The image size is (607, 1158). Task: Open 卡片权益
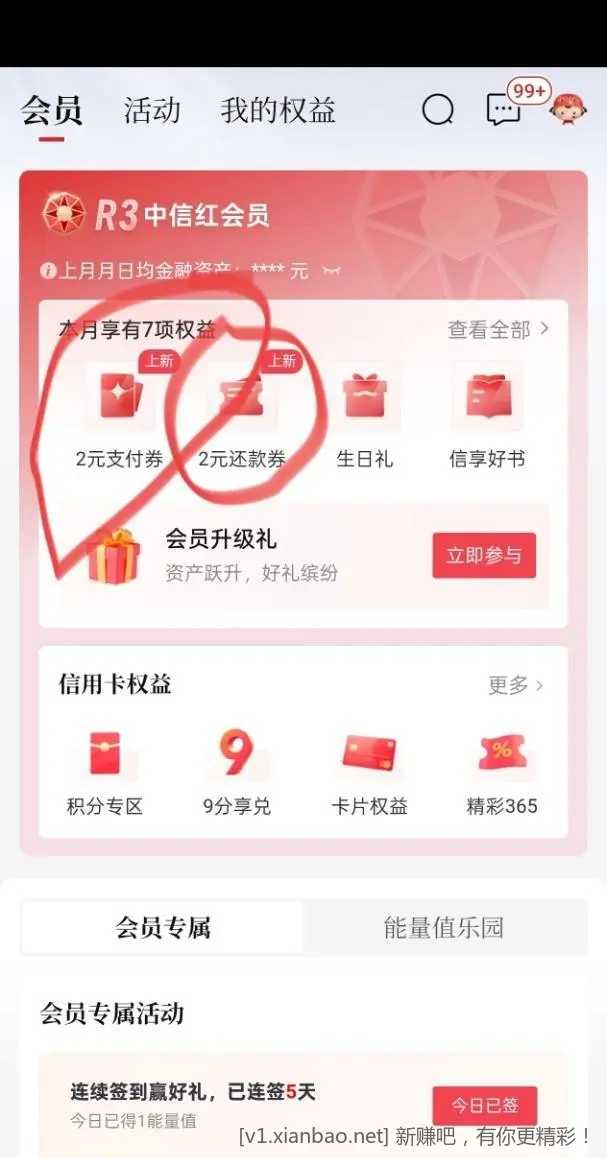coord(370,770)
